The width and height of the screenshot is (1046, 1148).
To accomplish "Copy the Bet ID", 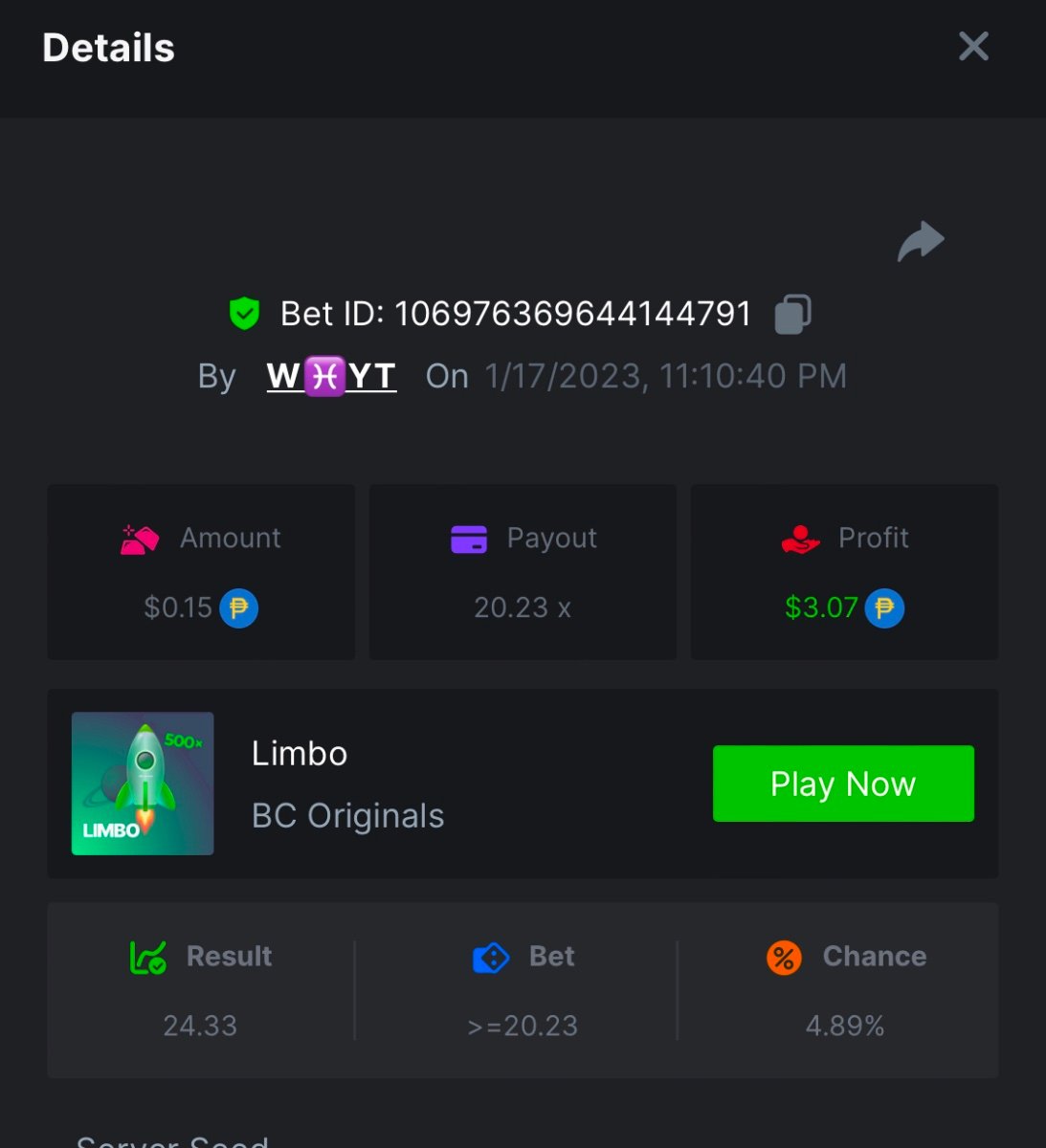I will (792, 314).
